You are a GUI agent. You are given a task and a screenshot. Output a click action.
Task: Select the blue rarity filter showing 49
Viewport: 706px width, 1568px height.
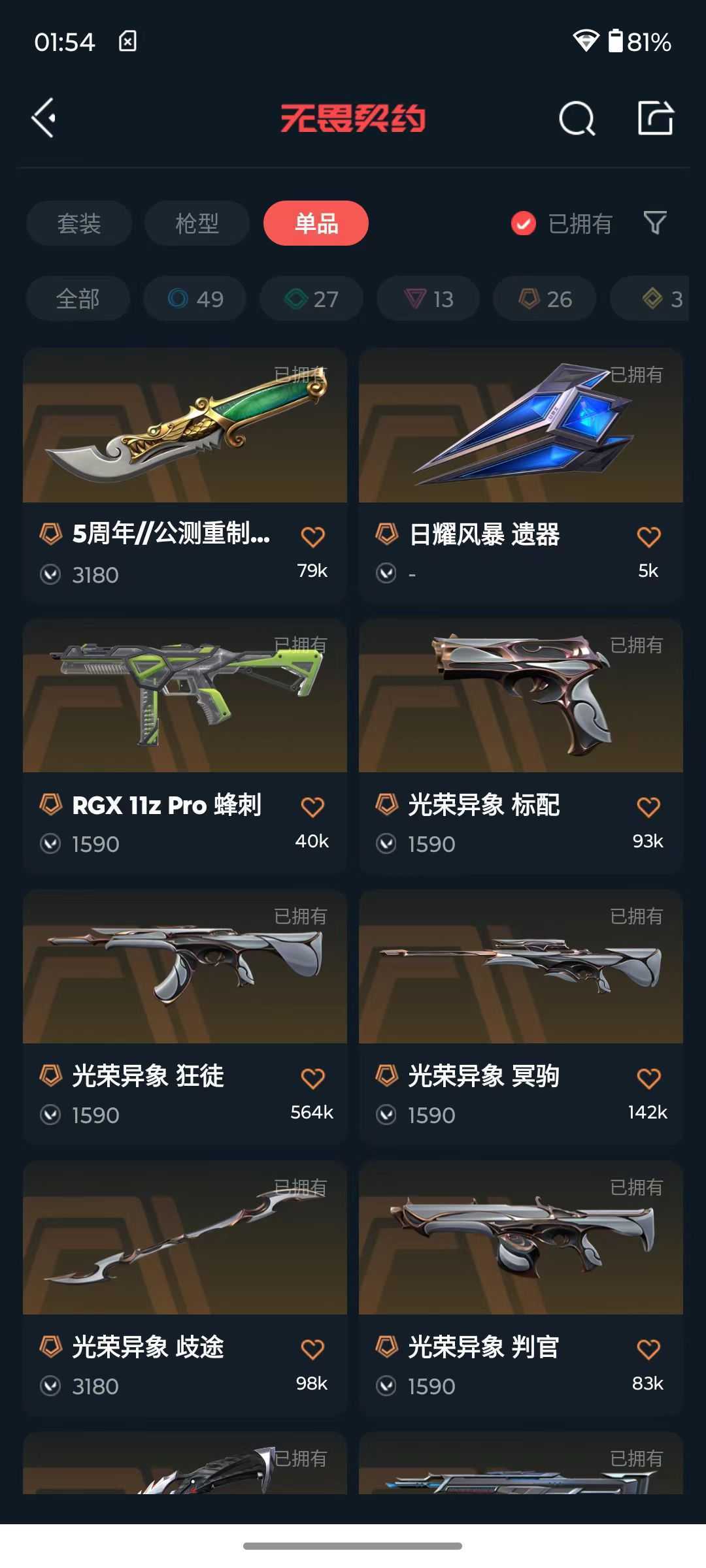pos(194,299)
